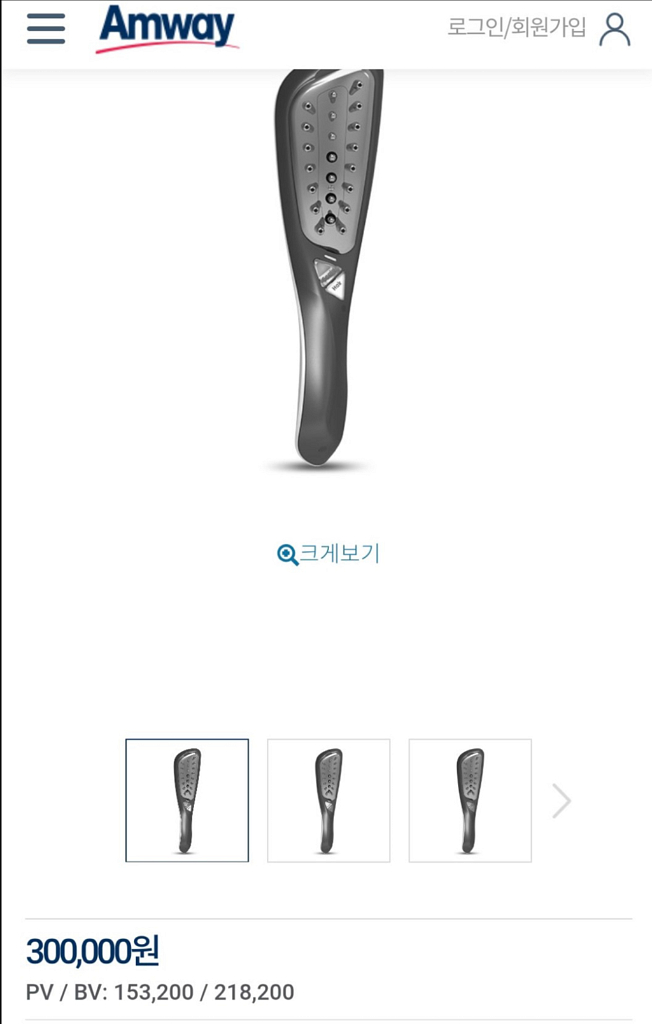This screenshot has width=652, height=1024.
Task: Show next thumbnails with right chevron
Action: click(561, 801)
